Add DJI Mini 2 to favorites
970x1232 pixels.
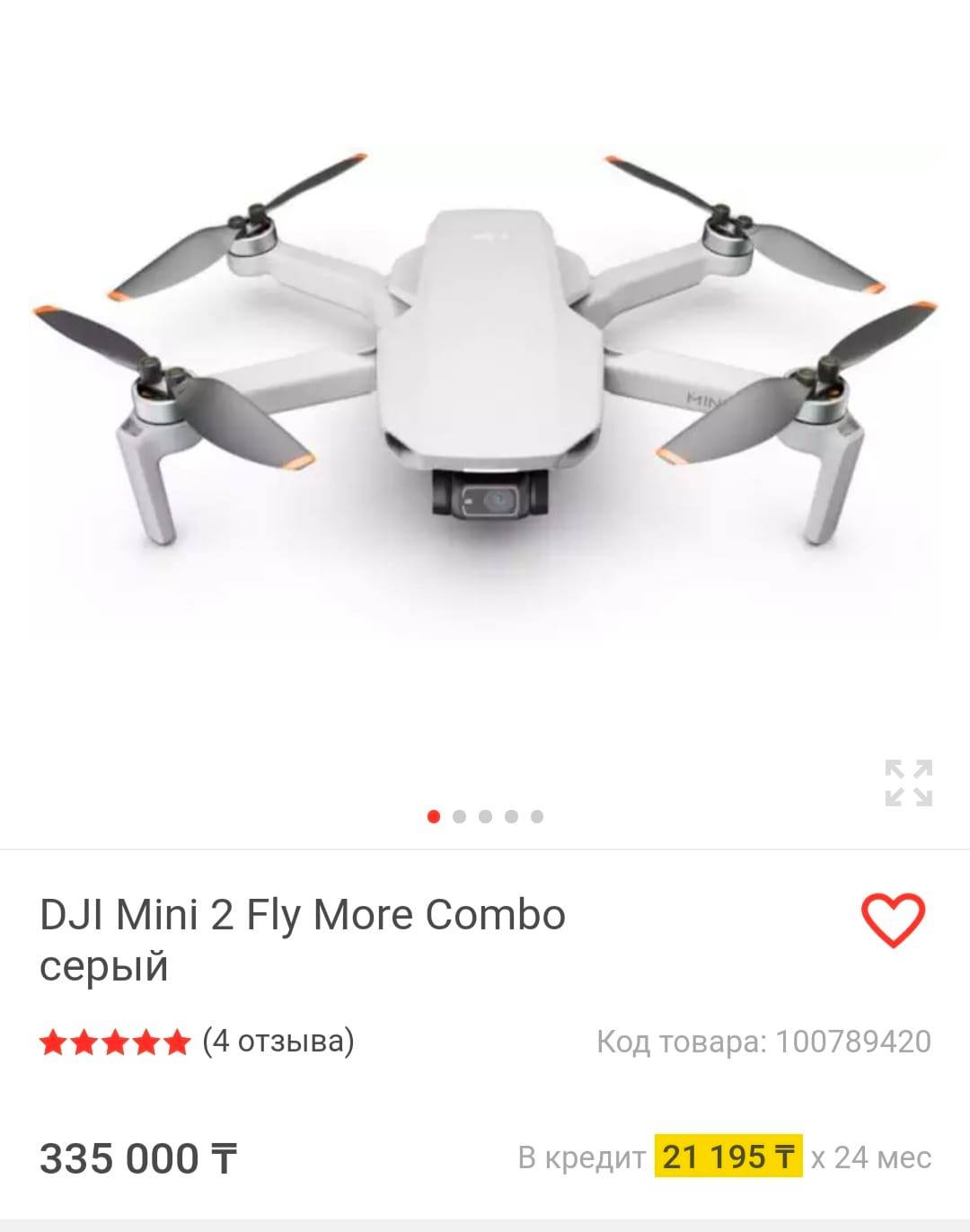[x=893, y=920]
